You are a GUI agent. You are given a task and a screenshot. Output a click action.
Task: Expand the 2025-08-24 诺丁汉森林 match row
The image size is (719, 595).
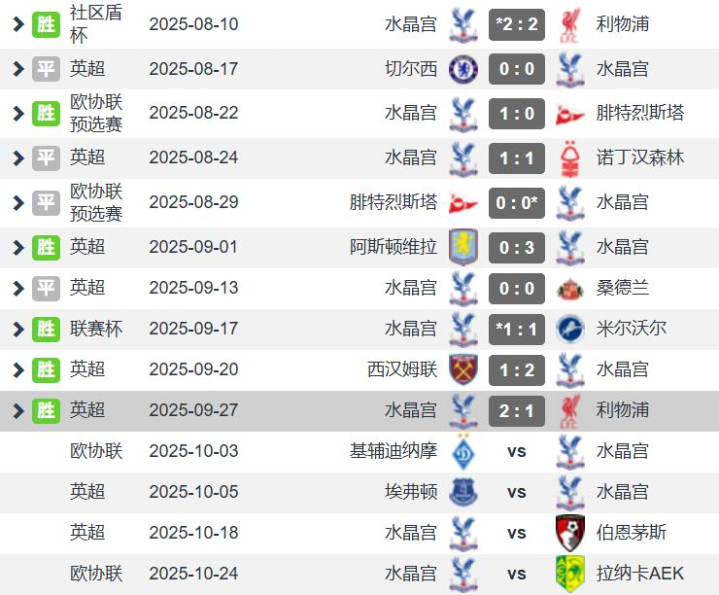click(x=18, y=157)
